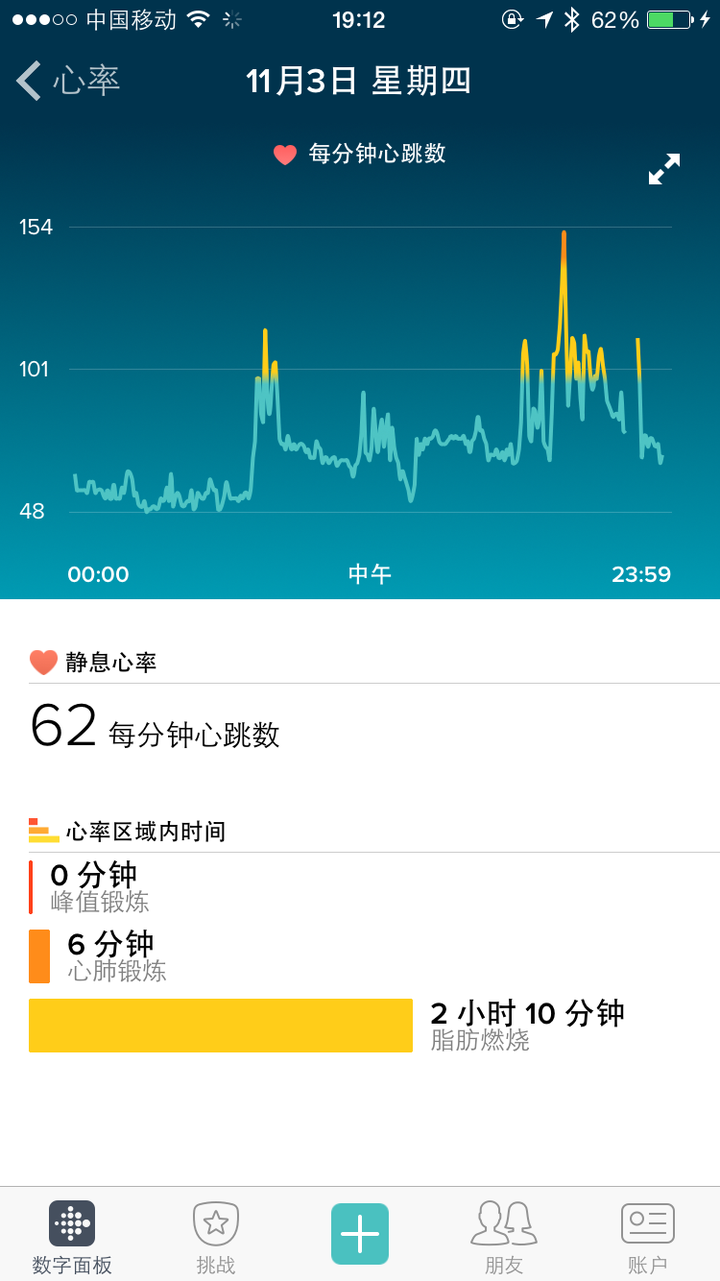Image resolution: width=720 pixels, height=1281 pixels.
Task: Open 11月3日 星期四 date header
Action: click(360, 82)
